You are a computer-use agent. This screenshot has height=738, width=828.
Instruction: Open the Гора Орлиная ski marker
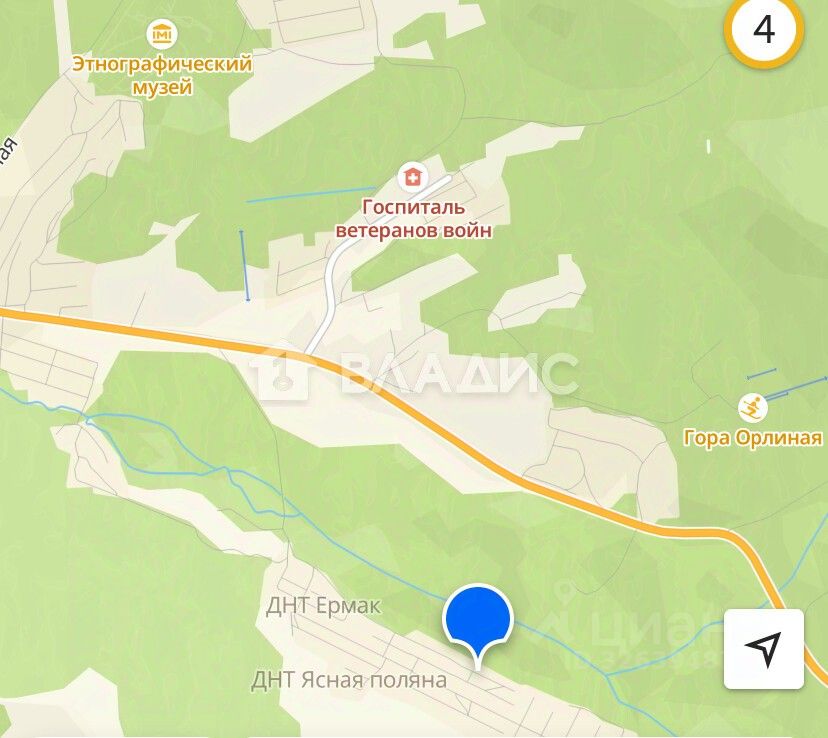pos(751,408)
